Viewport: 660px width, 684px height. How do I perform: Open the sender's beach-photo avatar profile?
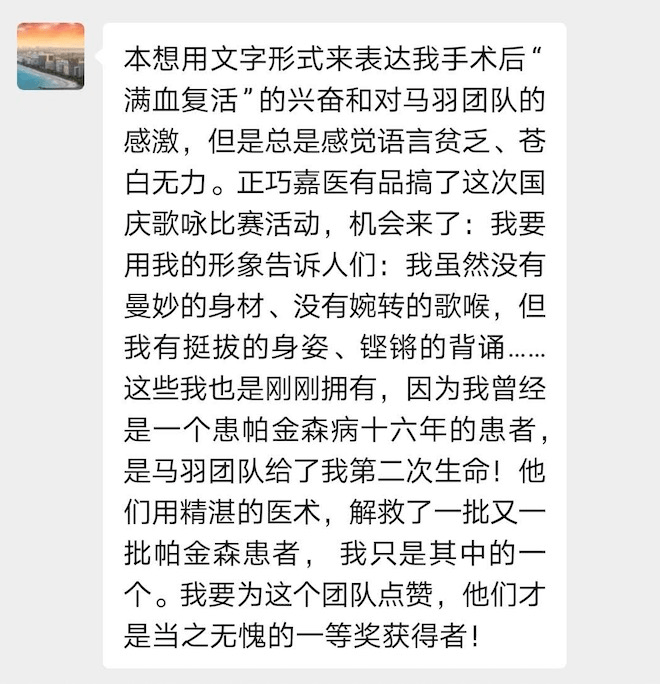(51, 57)
